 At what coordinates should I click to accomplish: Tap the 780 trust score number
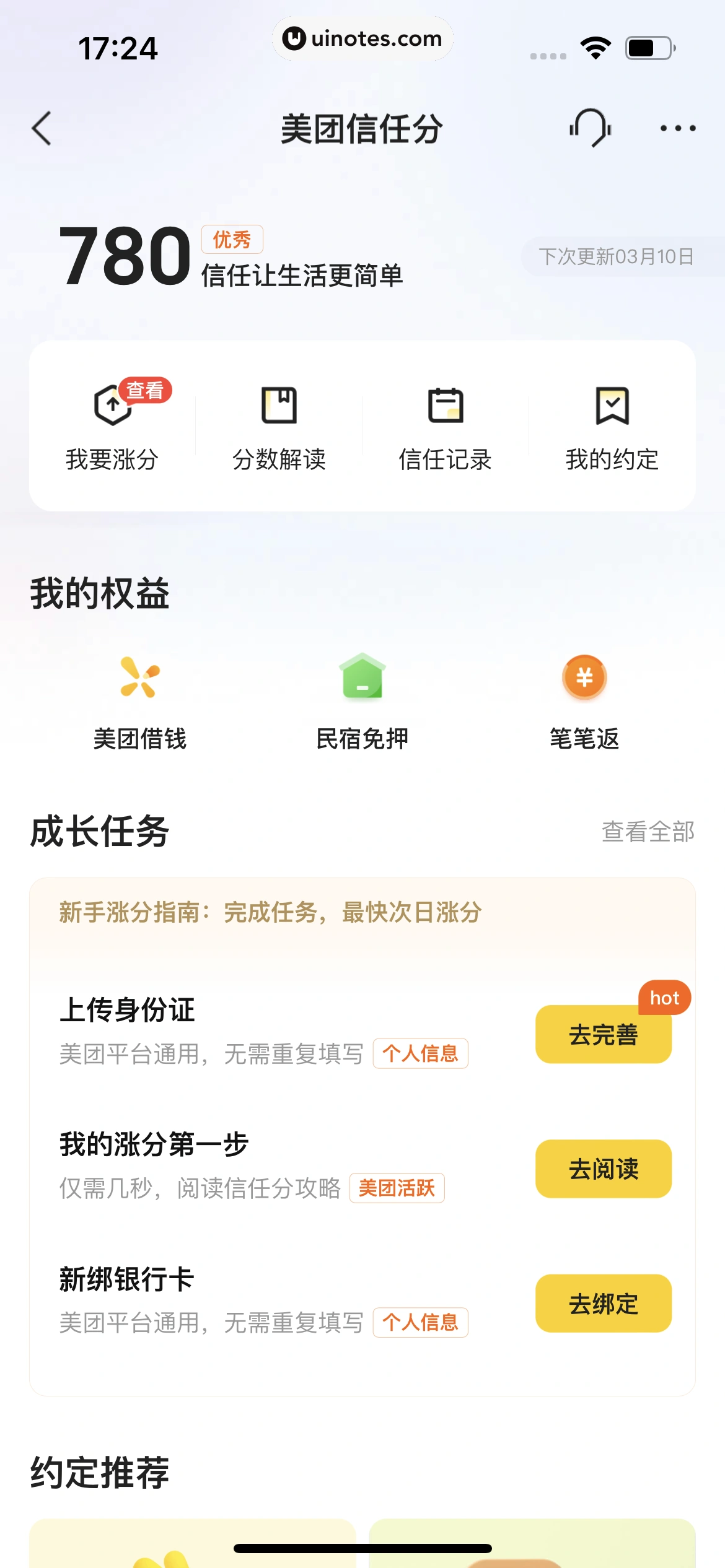click(x=122, y=256)
